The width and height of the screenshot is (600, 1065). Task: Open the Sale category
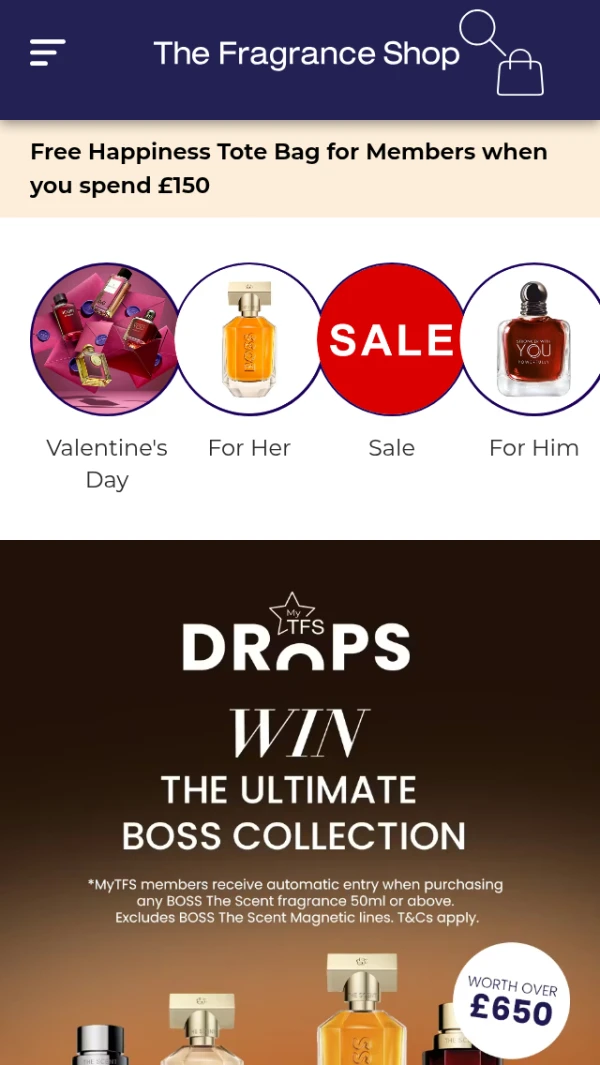(x=391, y=339)
